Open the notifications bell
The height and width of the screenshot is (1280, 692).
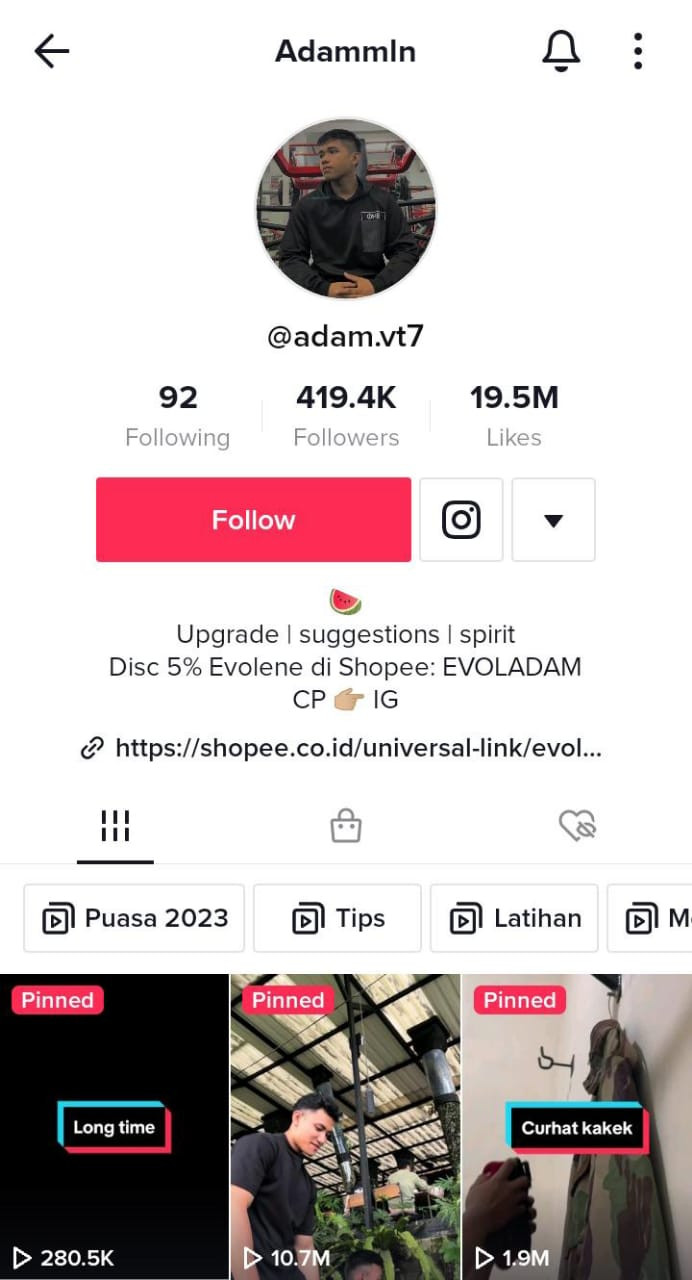click(x=561, y=51)
